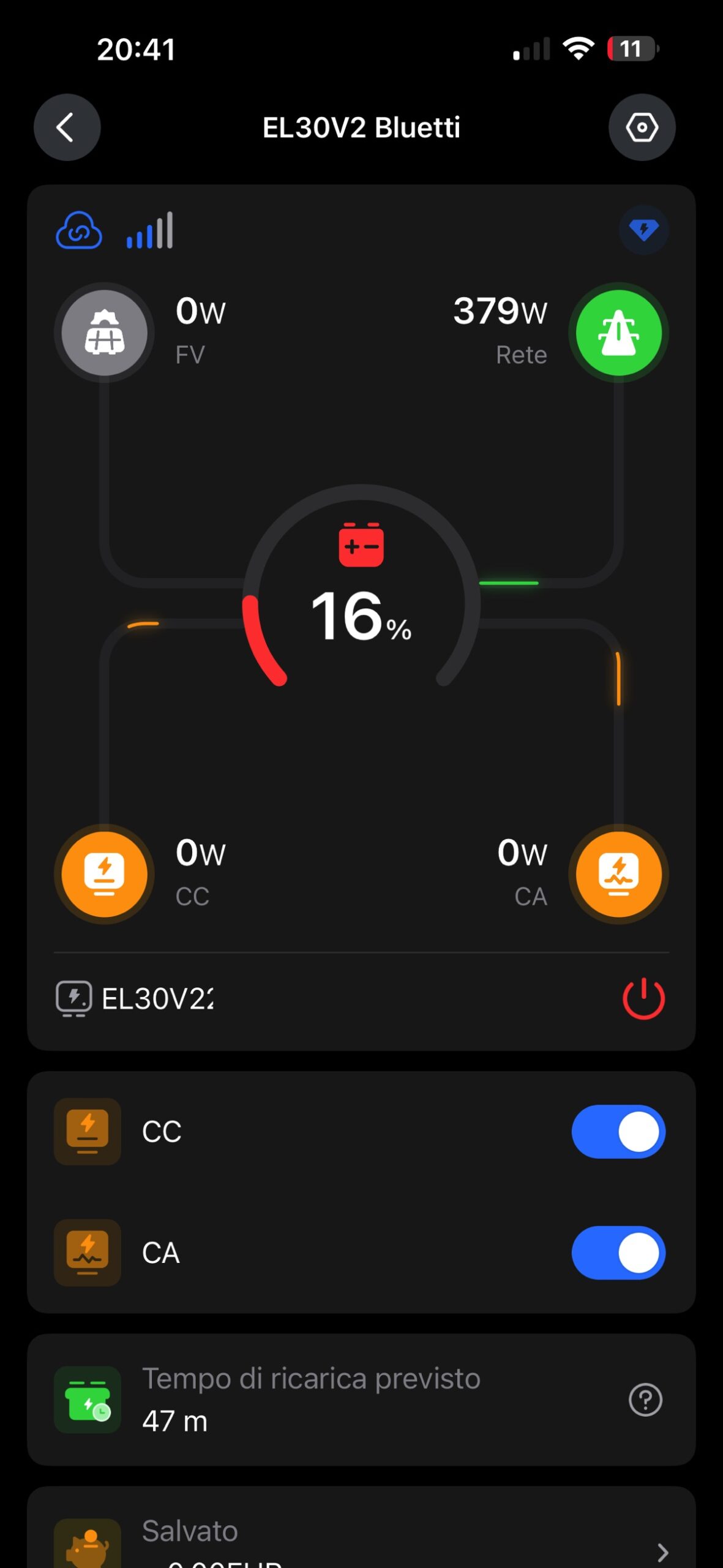Open the green Rete grid icon
Viewport: 723px width, 1568px height.
(x=618, y=333)
